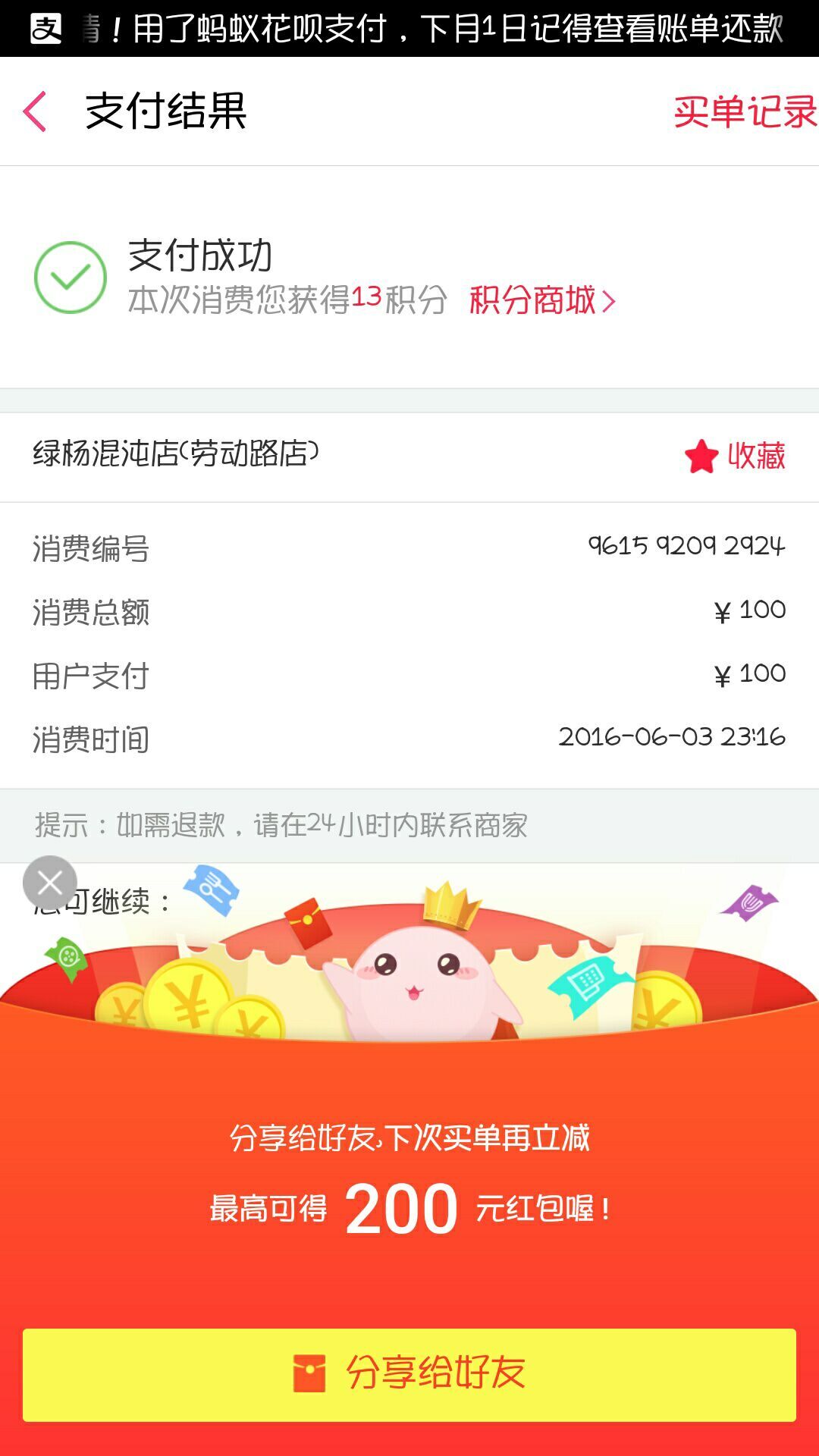The height and width of the screenshot is (1456, 819).
Task: Dismiss the red packet promo overlay
Action: [x=50, y=883]
